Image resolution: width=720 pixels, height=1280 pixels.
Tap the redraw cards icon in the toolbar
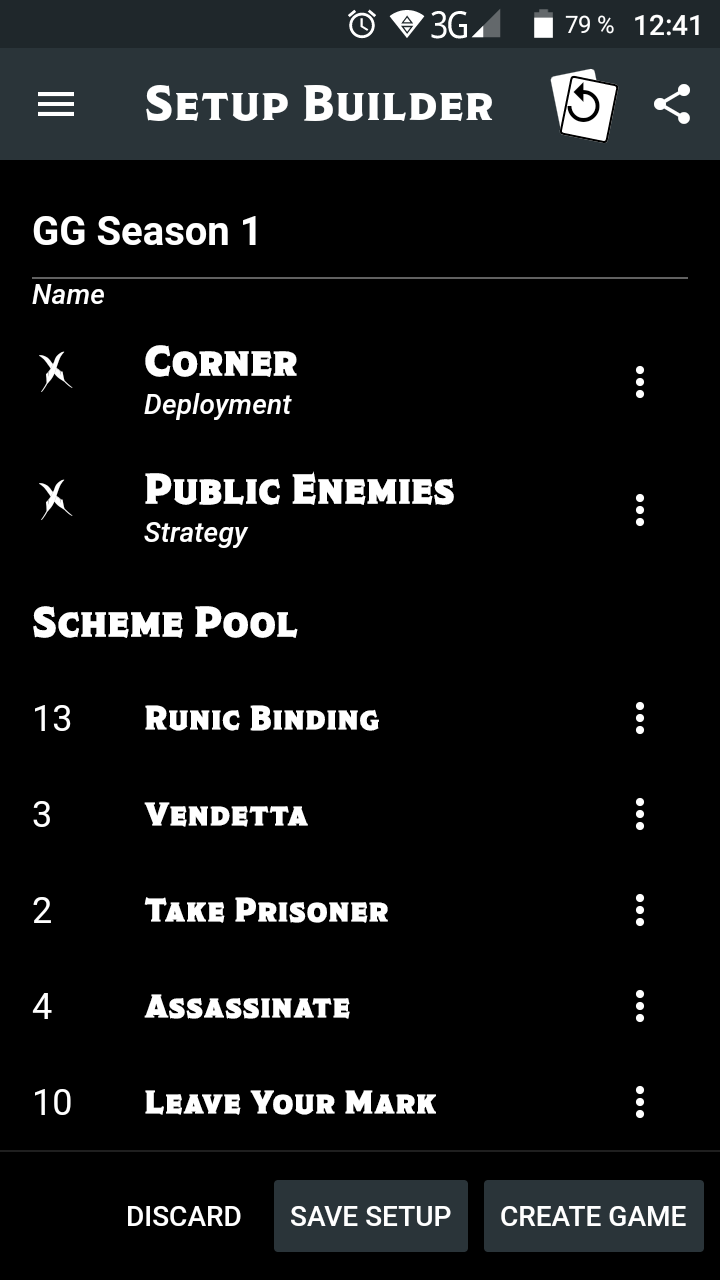click(x=585, y=103)
